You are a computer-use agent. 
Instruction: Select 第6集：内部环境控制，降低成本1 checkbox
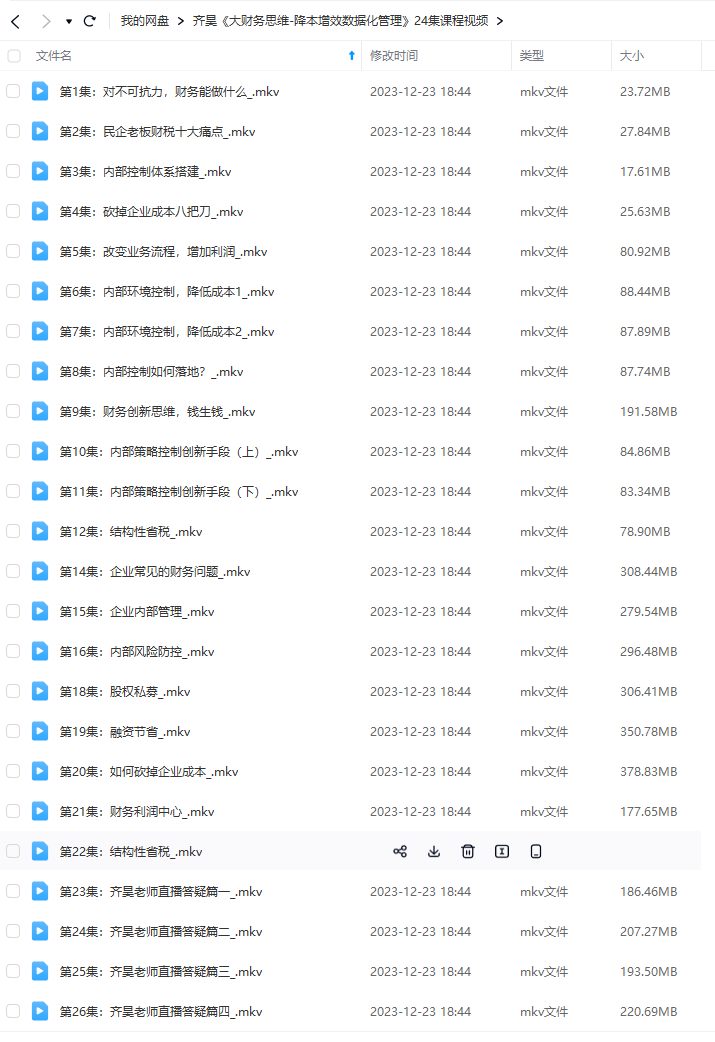point(14,291)
